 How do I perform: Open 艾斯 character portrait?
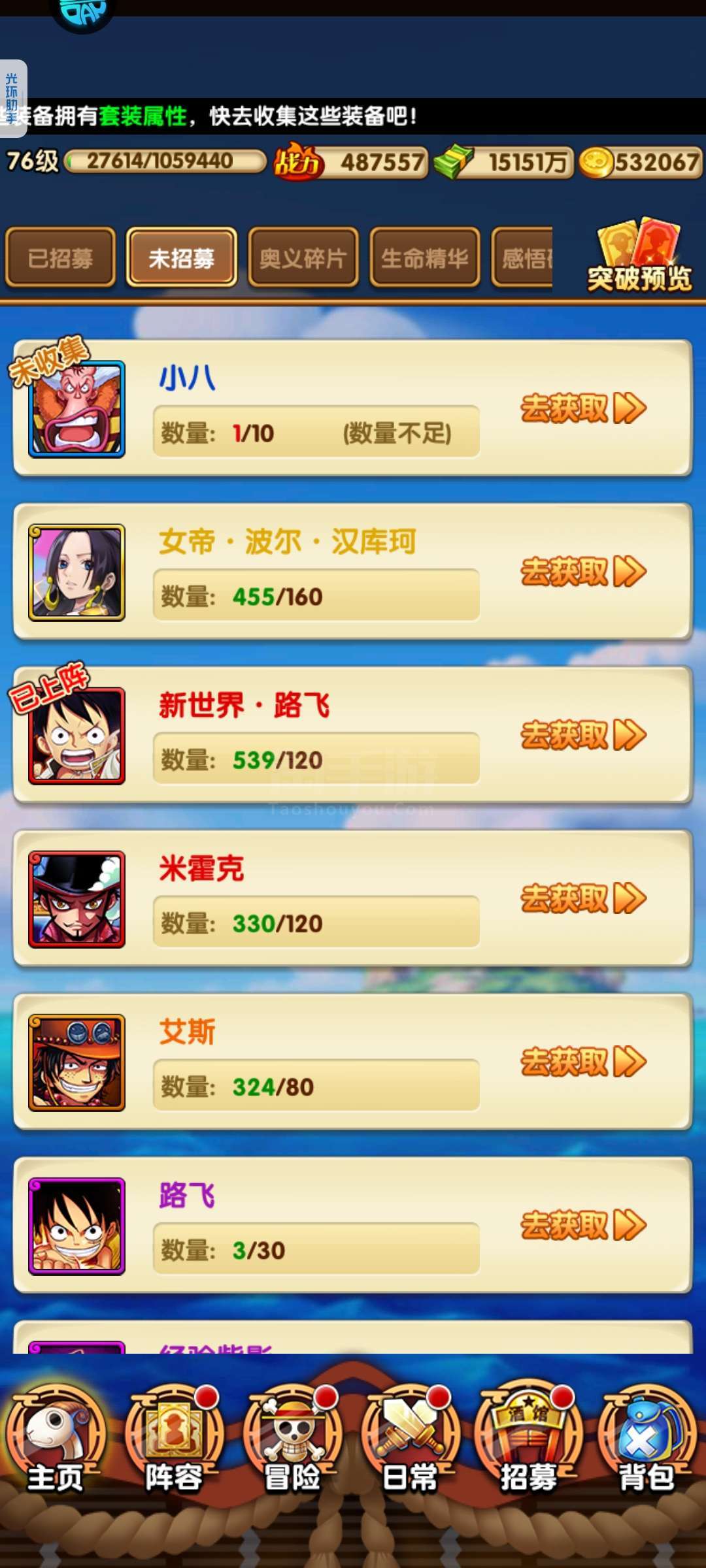(76, 1062)
